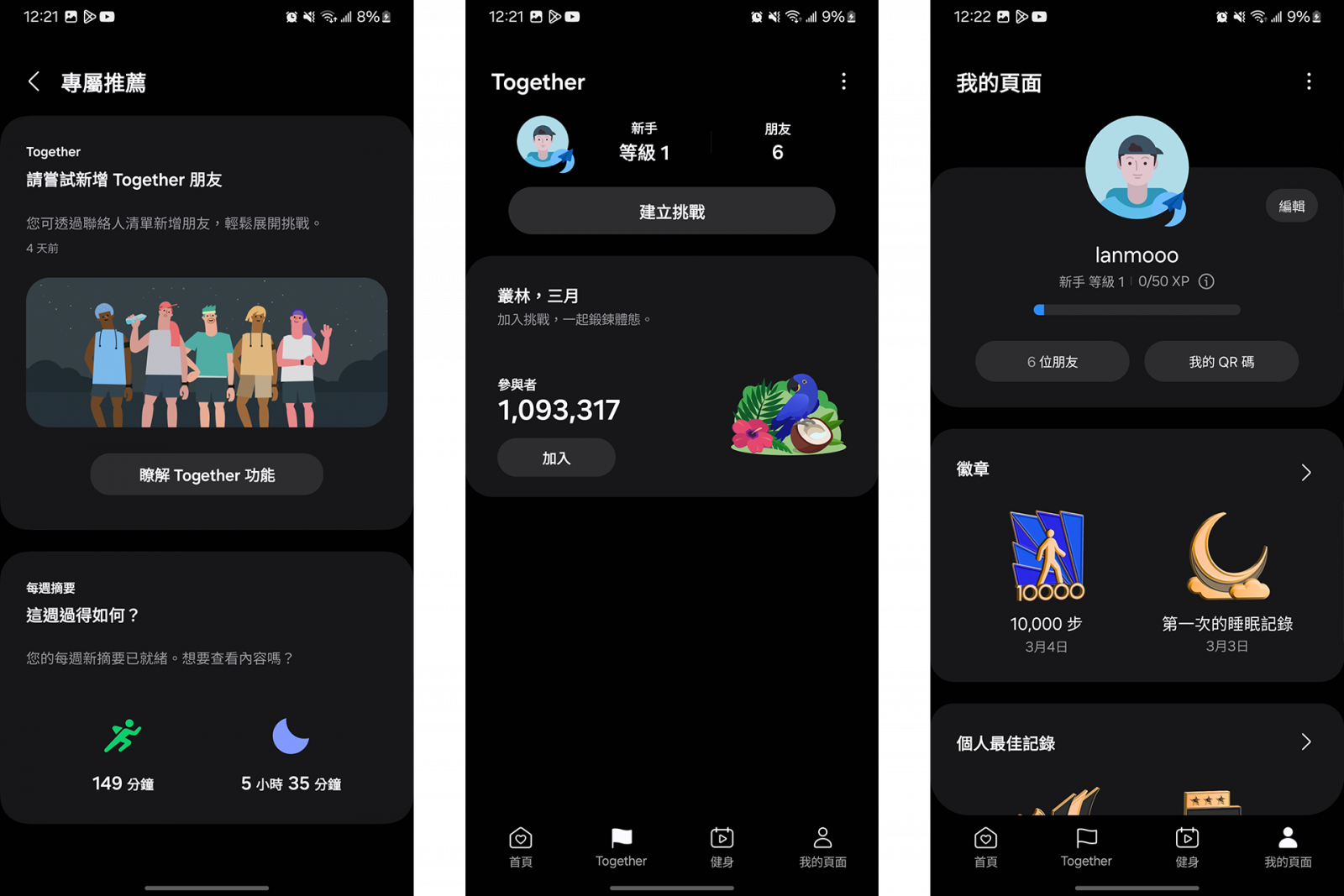Open Together tab from the 我的頁面 screen
The image size is (1344, 896).
(1086, 846)
